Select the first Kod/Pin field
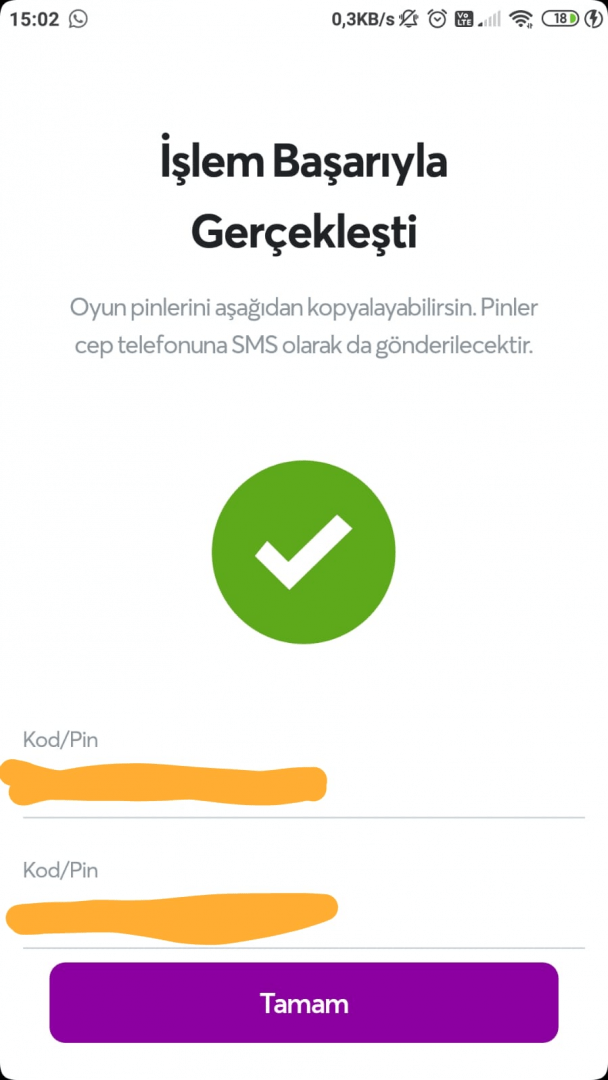This screenshot has height=1080, width=608. pyautogui.click(x=303, y=783)
